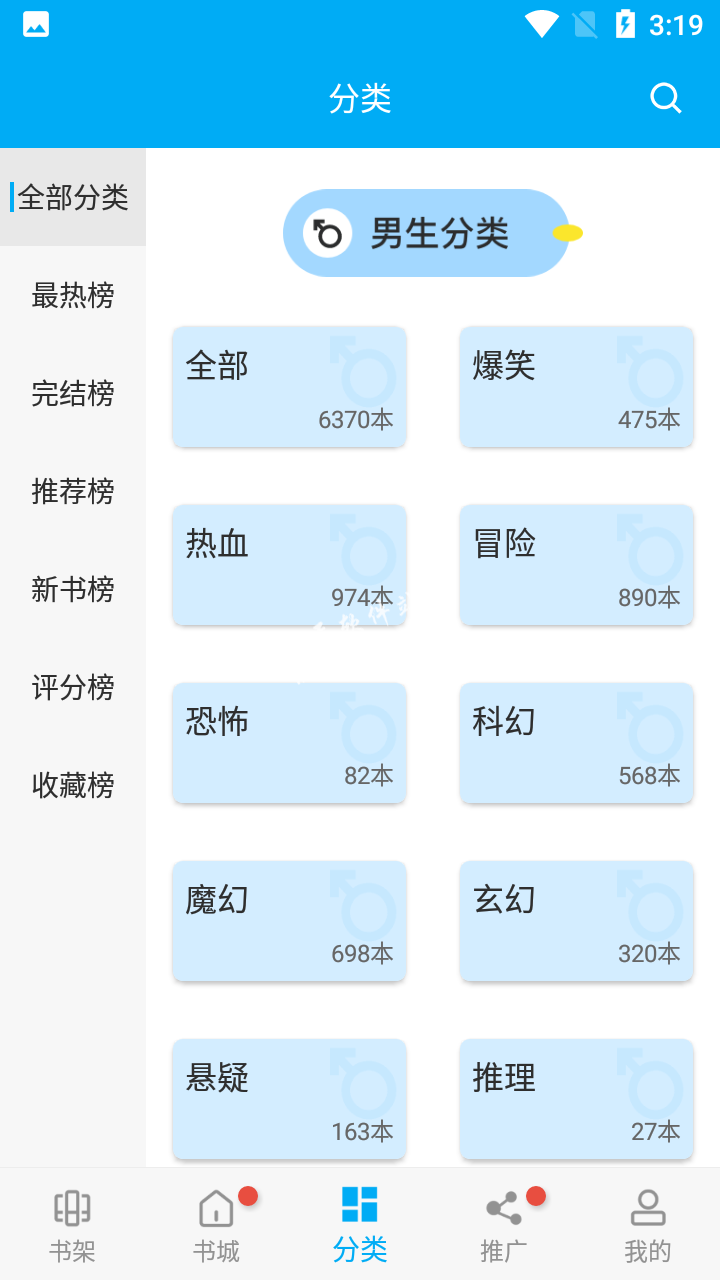This screenshot has height=1280, width=720.
Task: Switch to 完结榜 ranking
Action: (73, 393)
